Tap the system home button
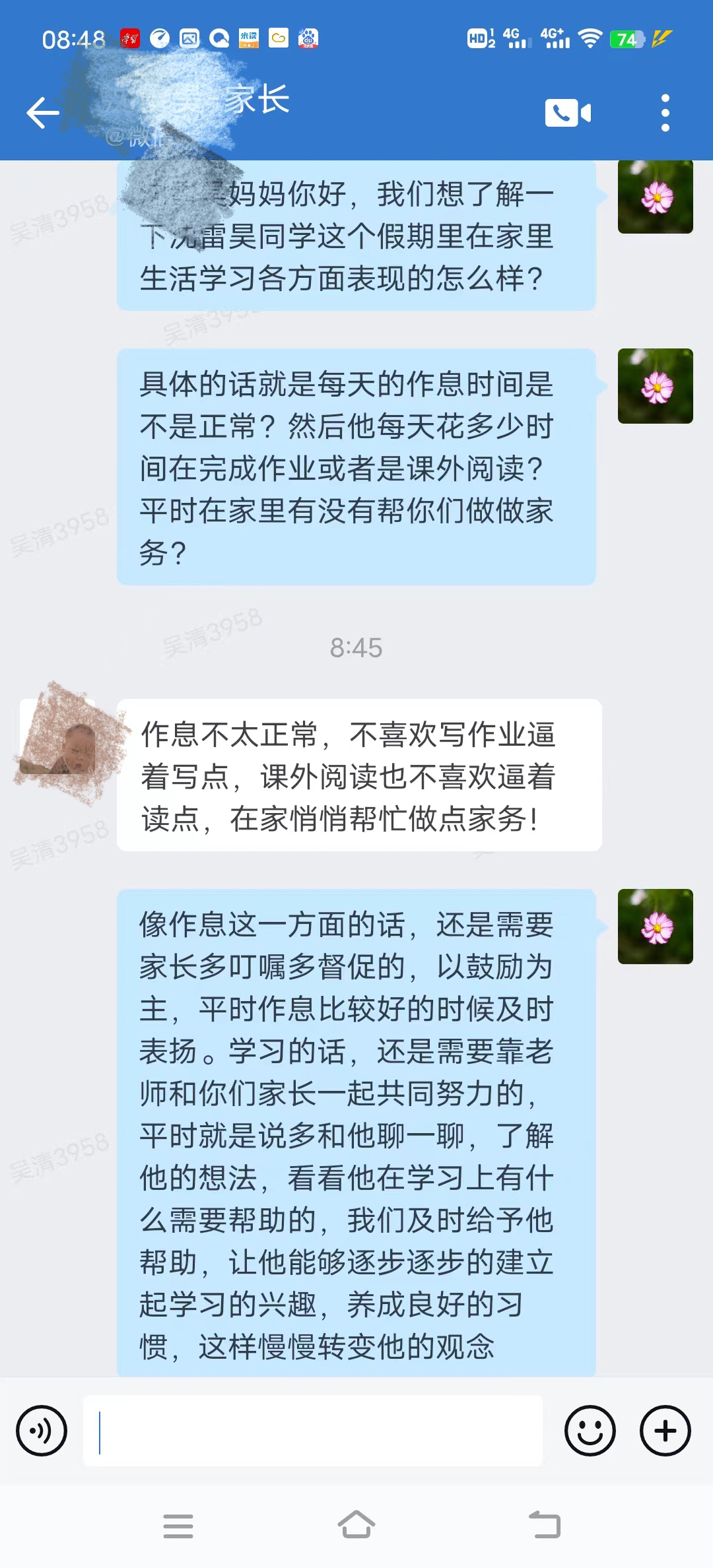This screenshot has height=1568, width=713. click(356, 1525)
